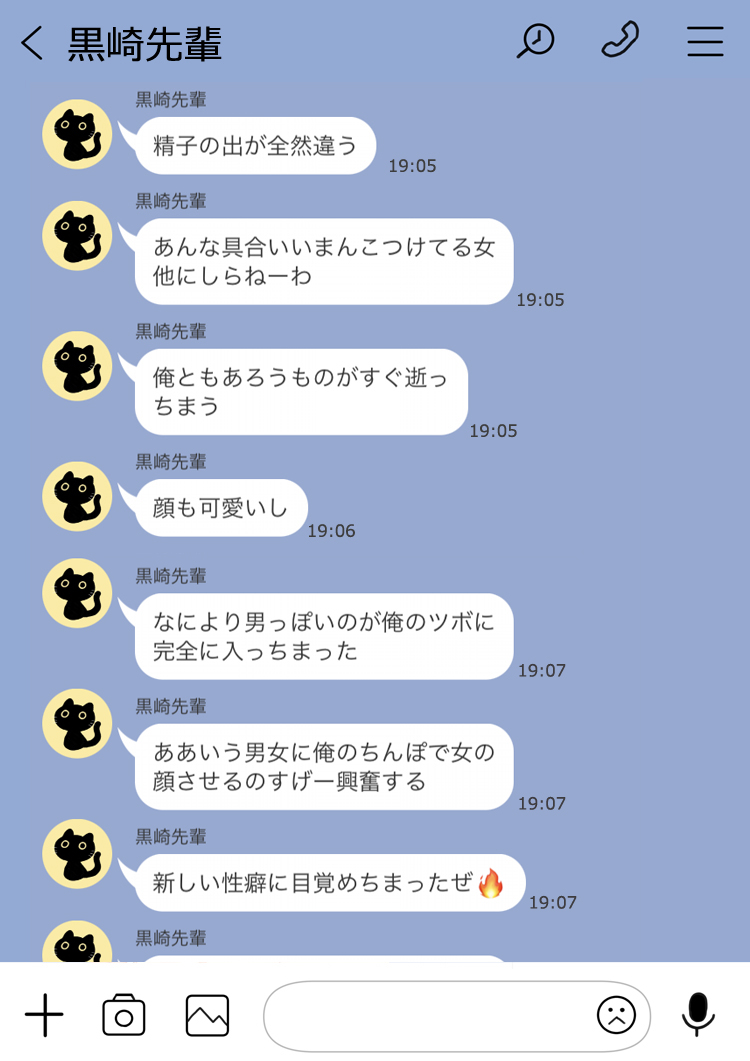This screenshot has width=750, height=1061.
Task: Go back from the 黒崎先輩 chat
Action: tap(33, 44)
